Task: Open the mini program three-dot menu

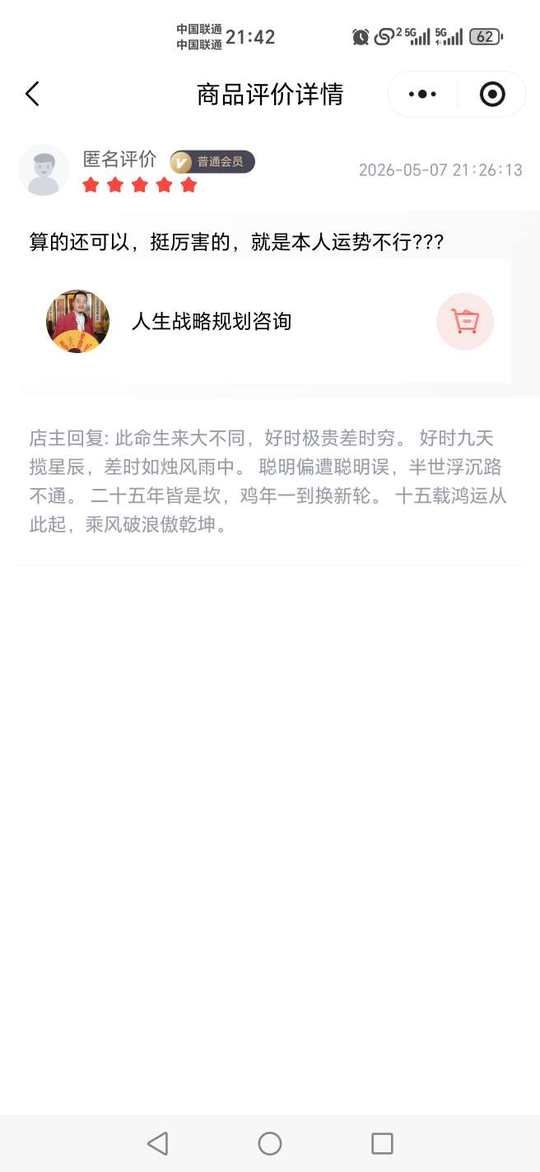Action: click(423, 94)
